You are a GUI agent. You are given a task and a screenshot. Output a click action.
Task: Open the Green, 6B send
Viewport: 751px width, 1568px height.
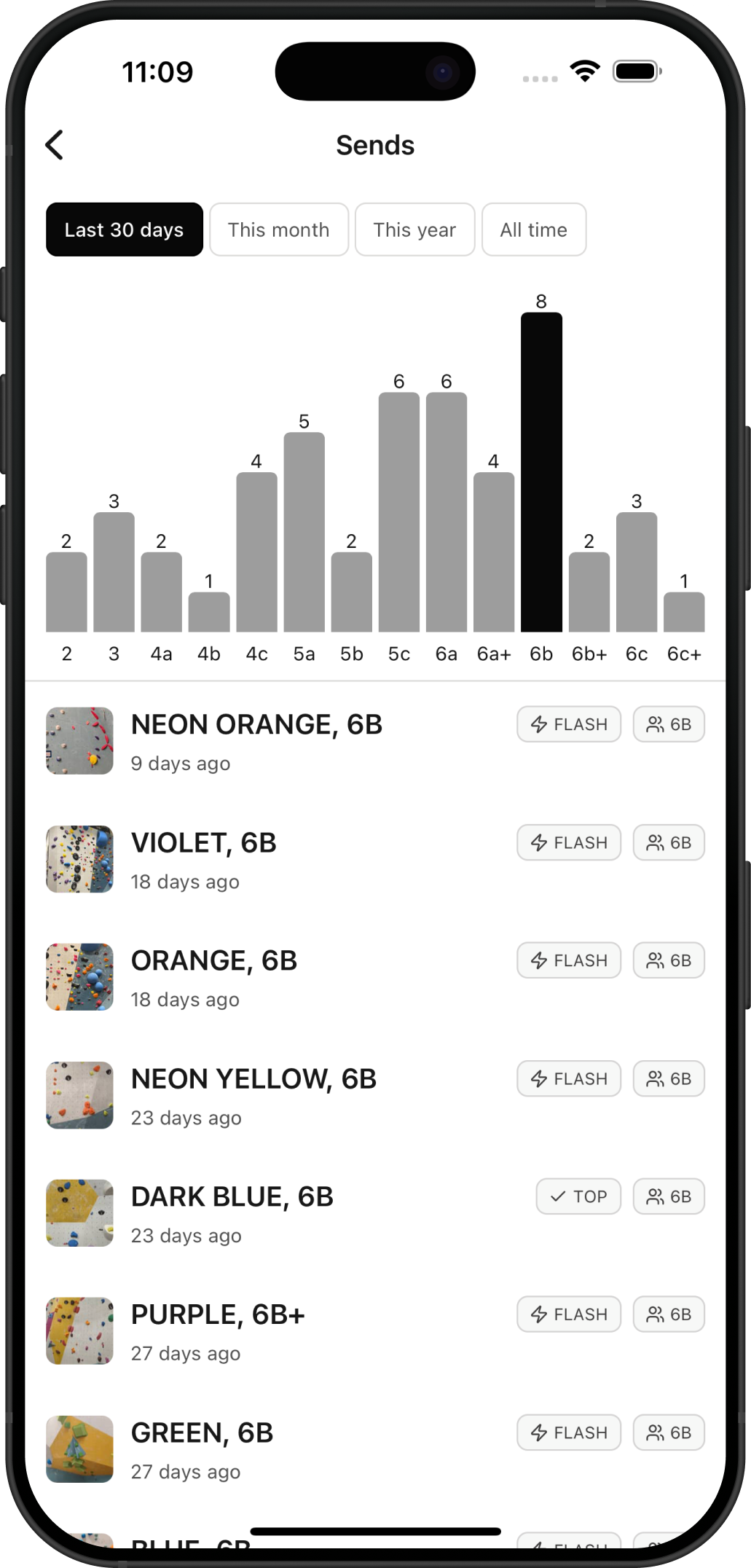[202, 1449]
